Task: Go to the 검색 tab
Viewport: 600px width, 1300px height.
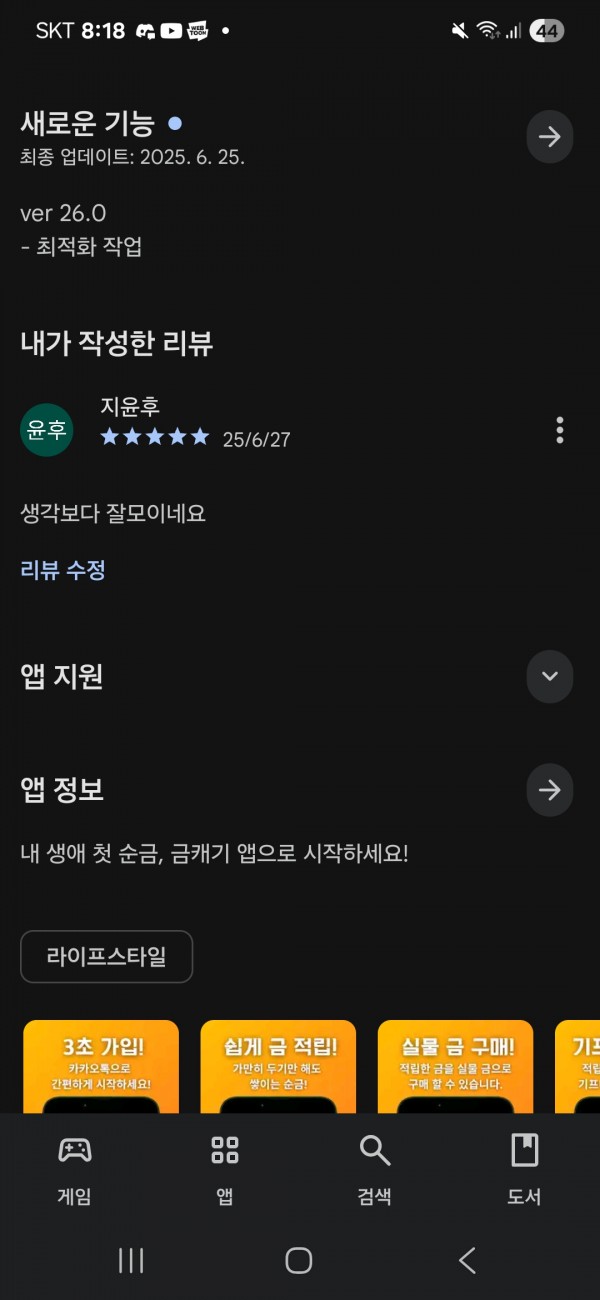Action: point(375,1170)
